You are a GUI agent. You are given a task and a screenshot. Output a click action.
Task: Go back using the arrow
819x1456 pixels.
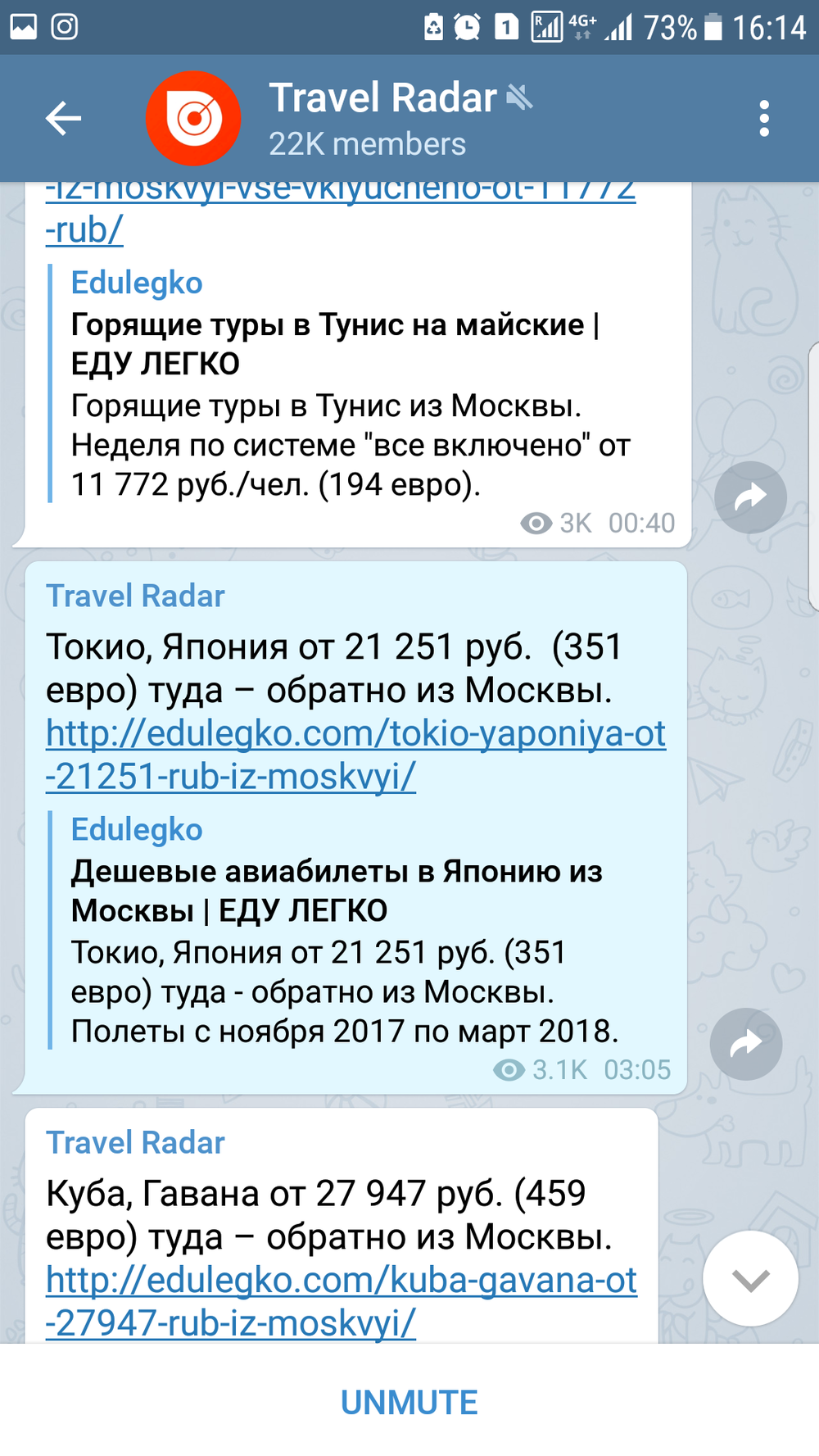point(63,119)
